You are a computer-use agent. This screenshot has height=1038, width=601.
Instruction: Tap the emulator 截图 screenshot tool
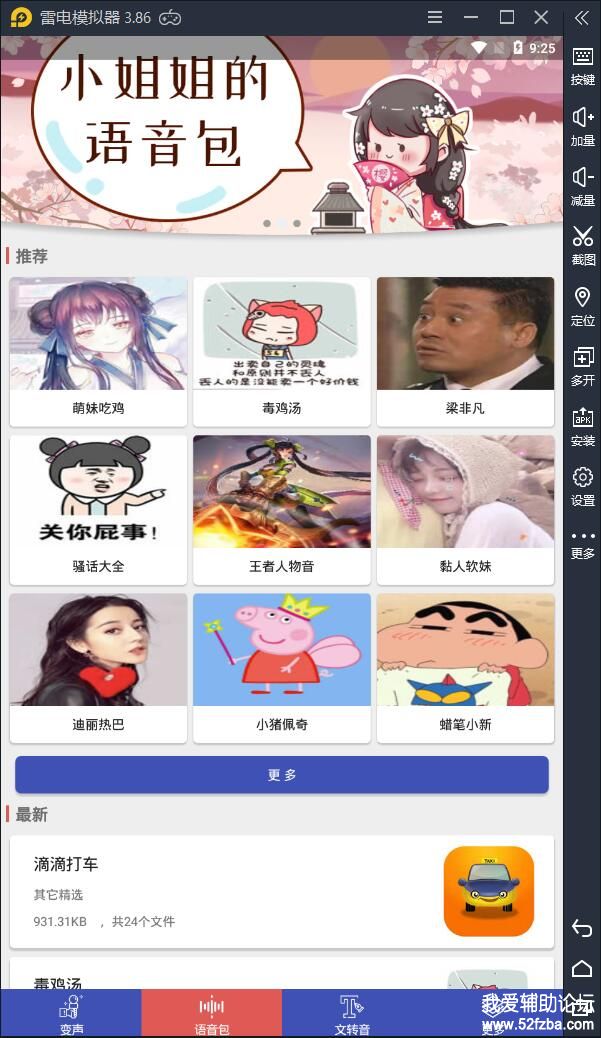[x=582, y=245]
